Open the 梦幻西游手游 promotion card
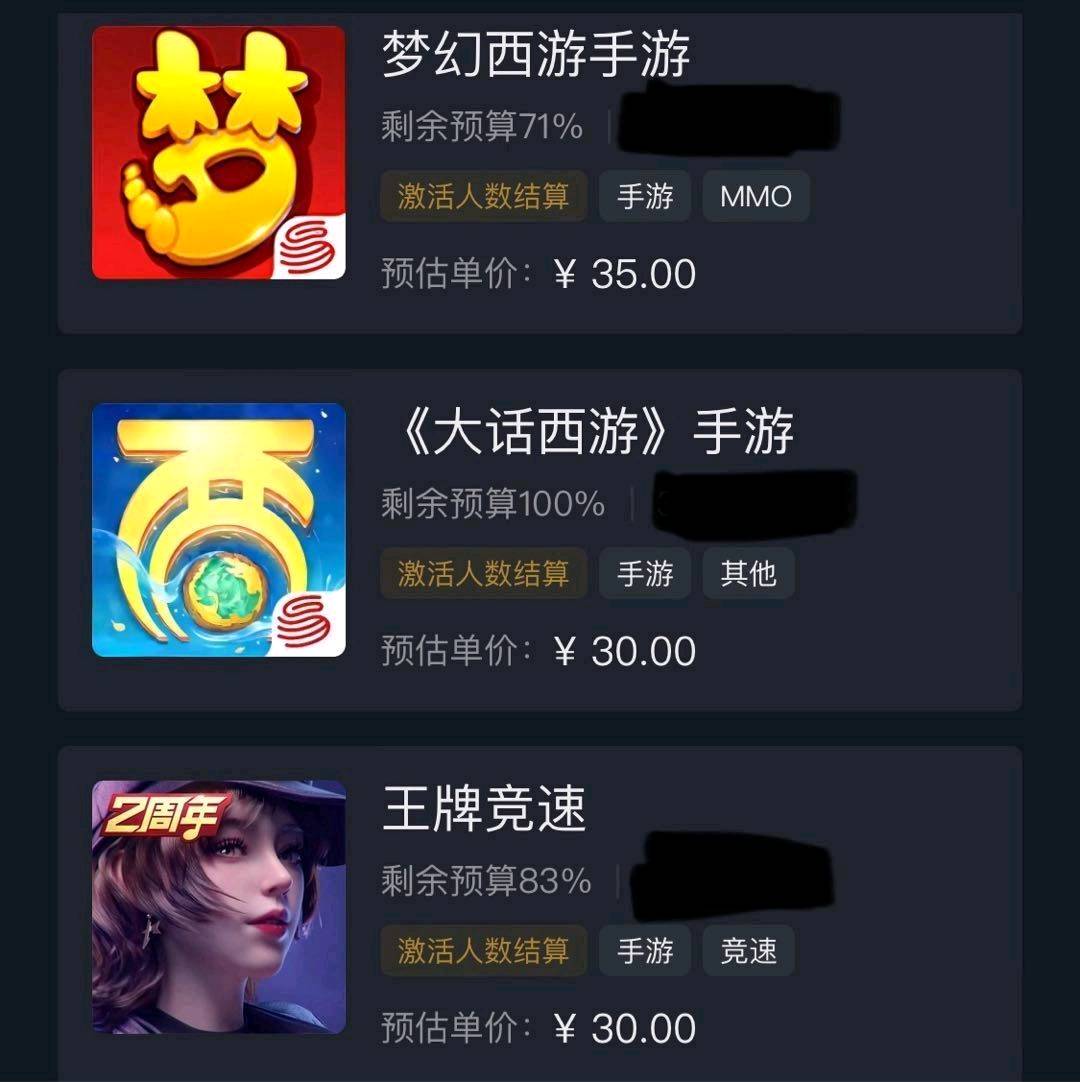The image size is (1080, 1082). [x=536, y=54]
